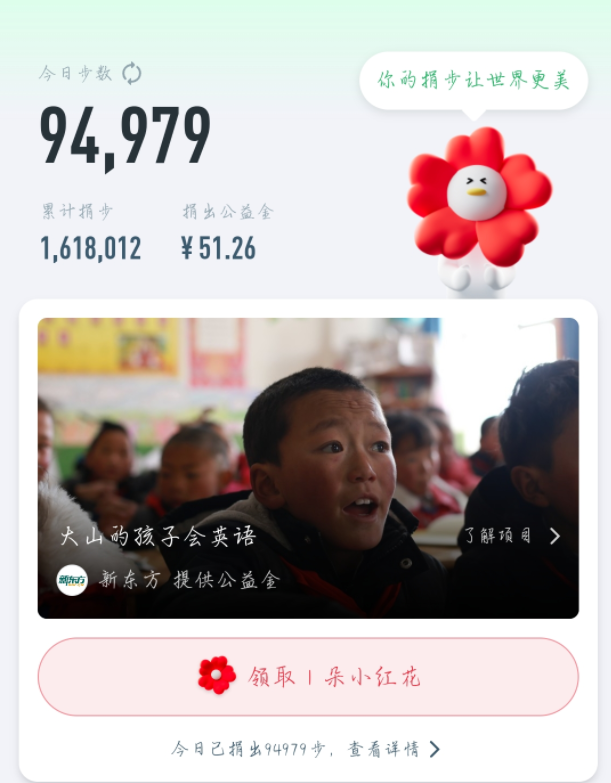The height and width of the screenshot is (783, 611).
Task: Refresh today's step count
Action: click(132, 73)
